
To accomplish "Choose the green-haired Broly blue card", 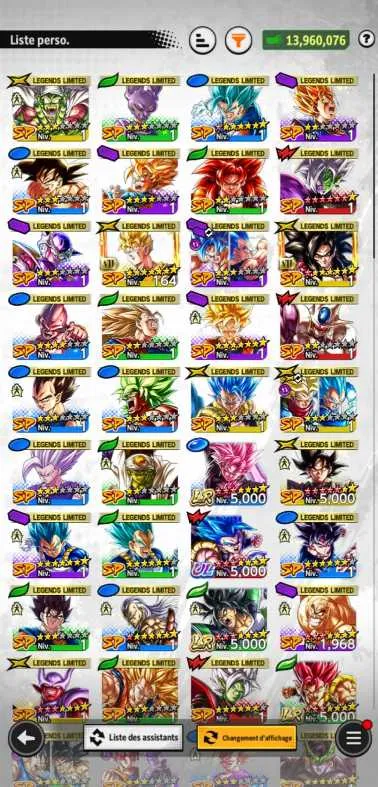I will point(139,400).
